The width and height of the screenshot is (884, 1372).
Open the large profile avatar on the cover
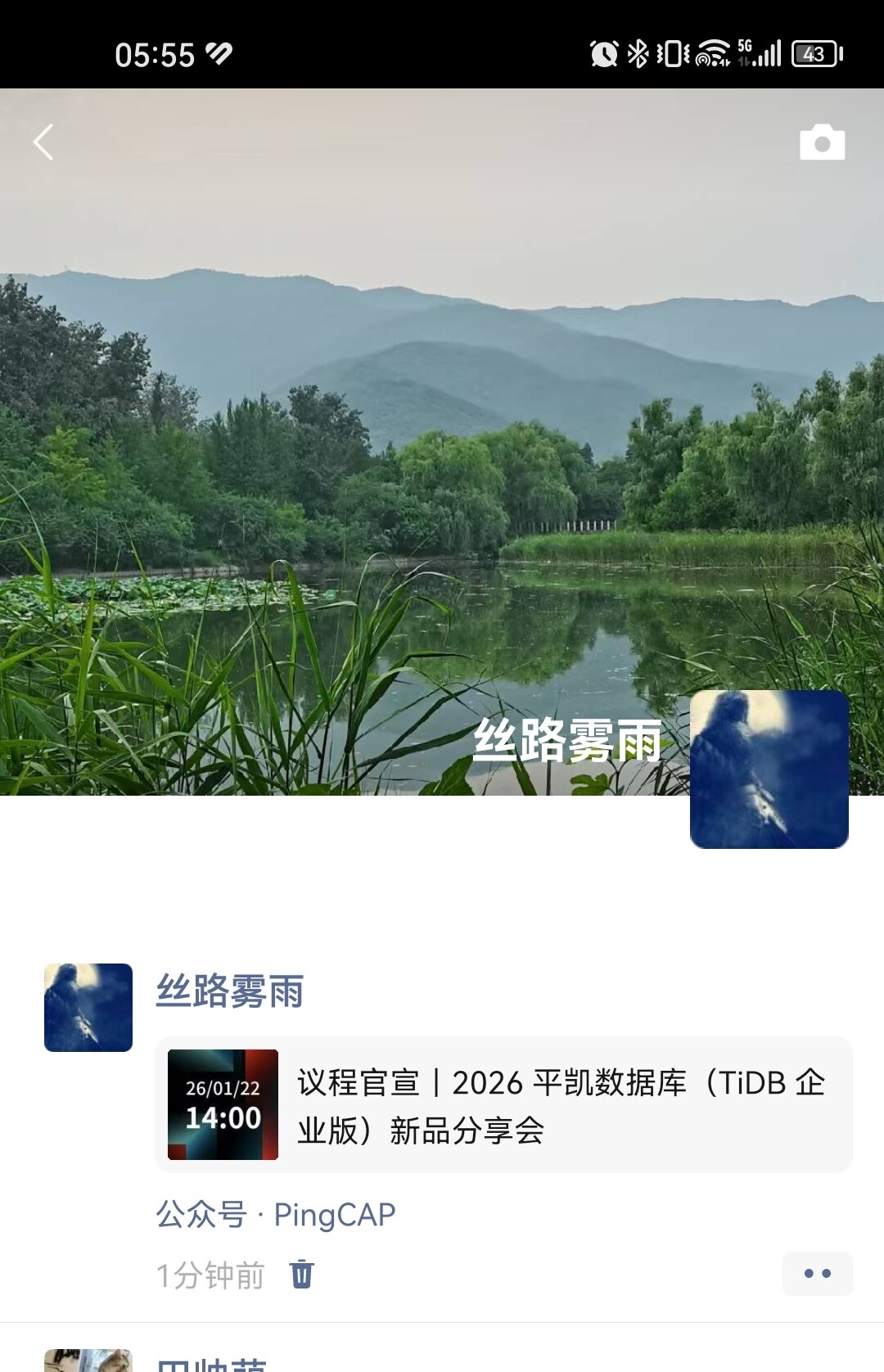pyautogui.click(x=769, y=769)
